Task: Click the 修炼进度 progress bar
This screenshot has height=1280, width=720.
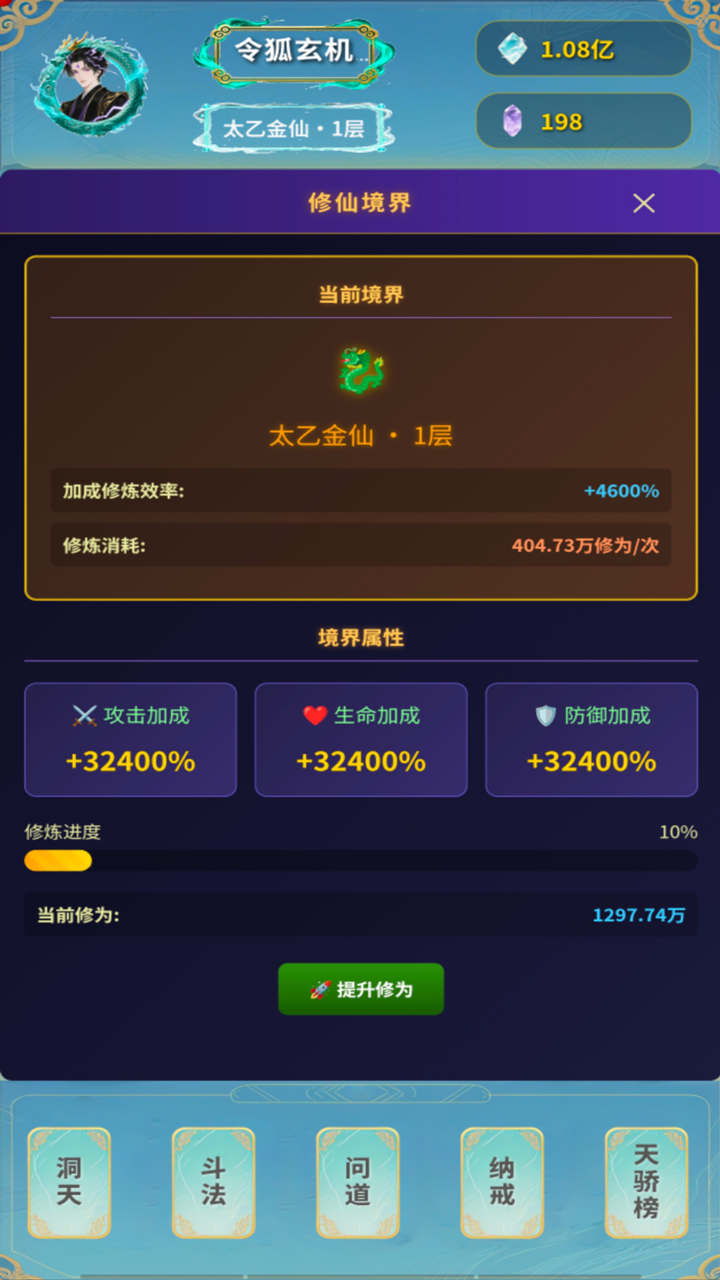Action: pos(360,860)
